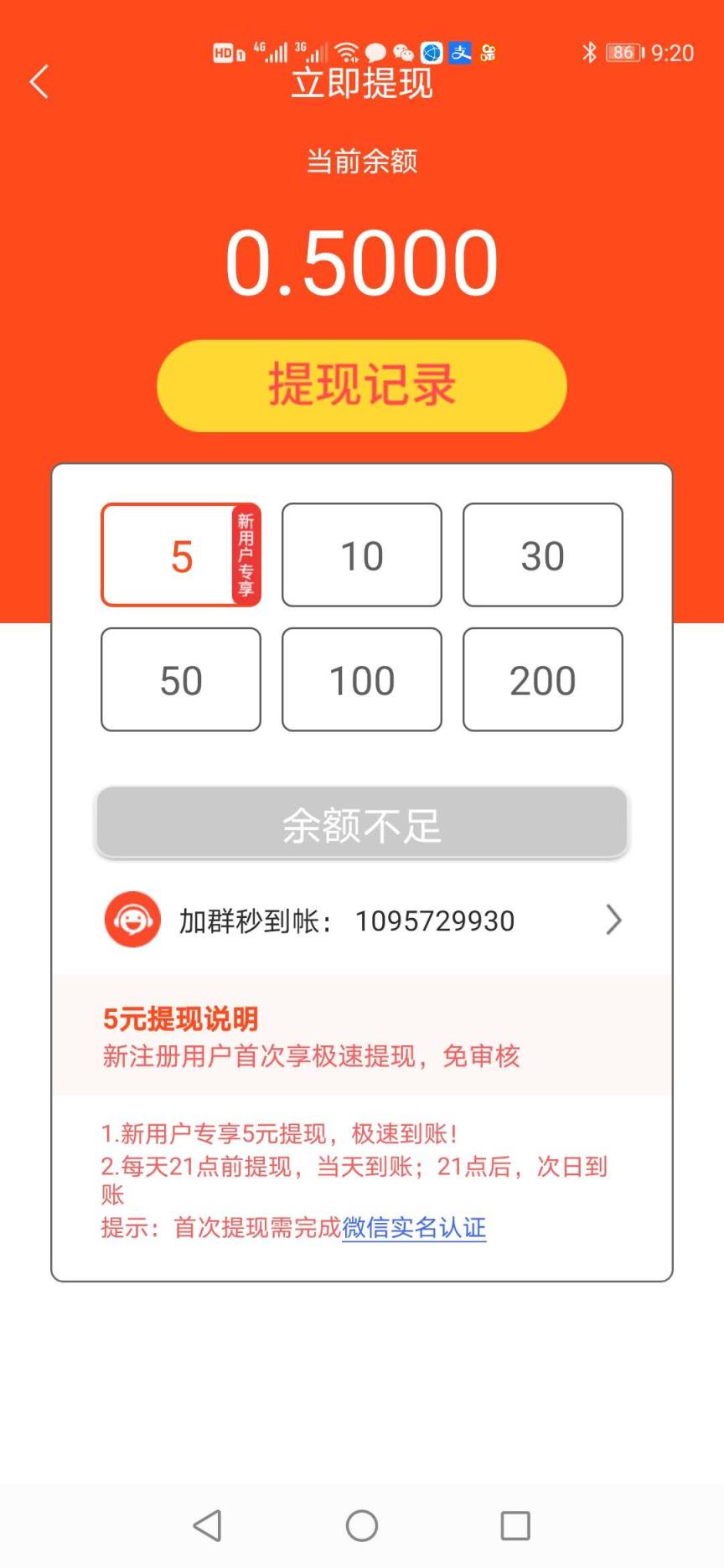Select the 30 yuan withdrawal amount
724x1568 pixels.
[542, 554]
